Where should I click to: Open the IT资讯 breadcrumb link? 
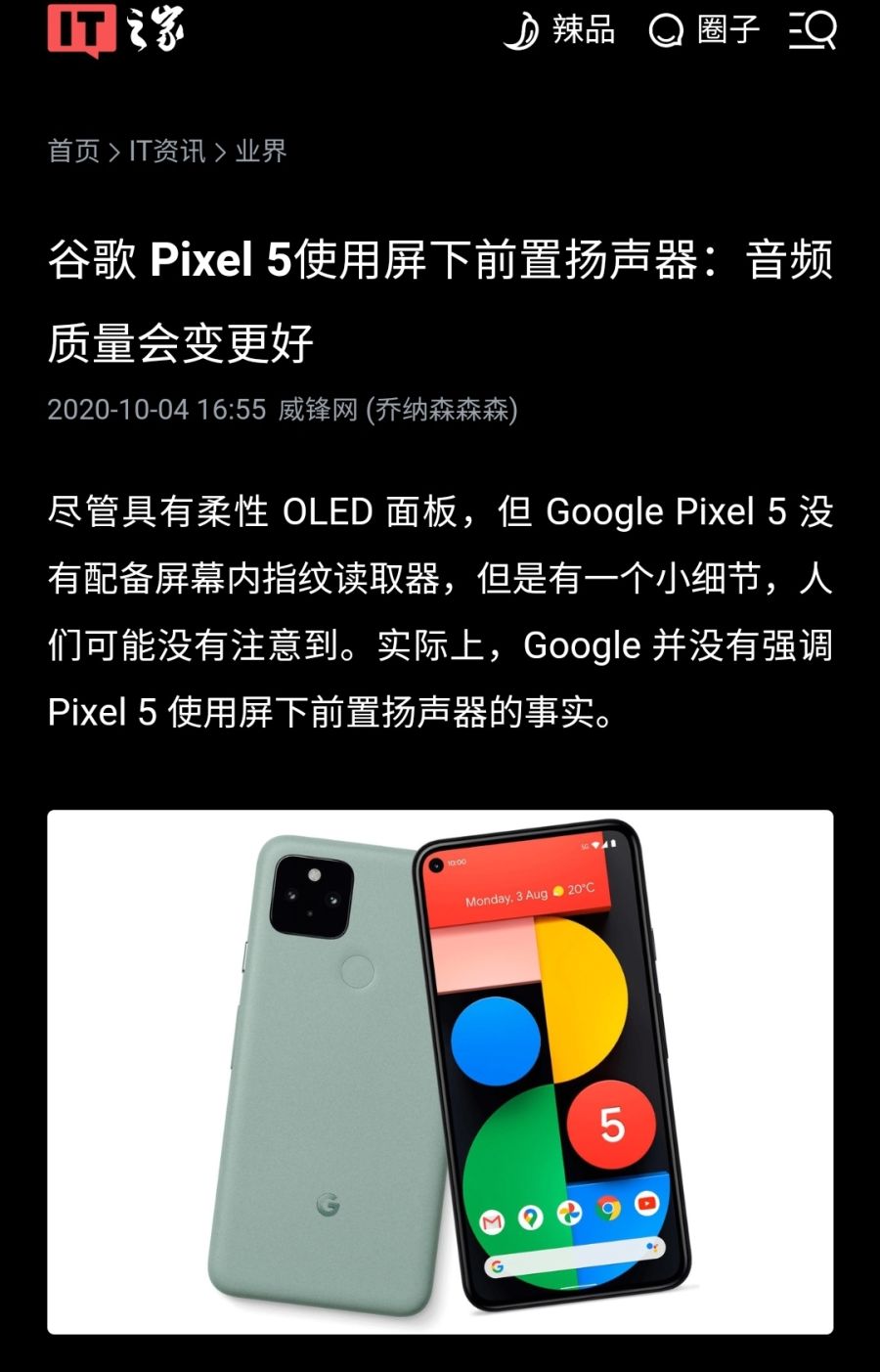click(x=167, y=151)
